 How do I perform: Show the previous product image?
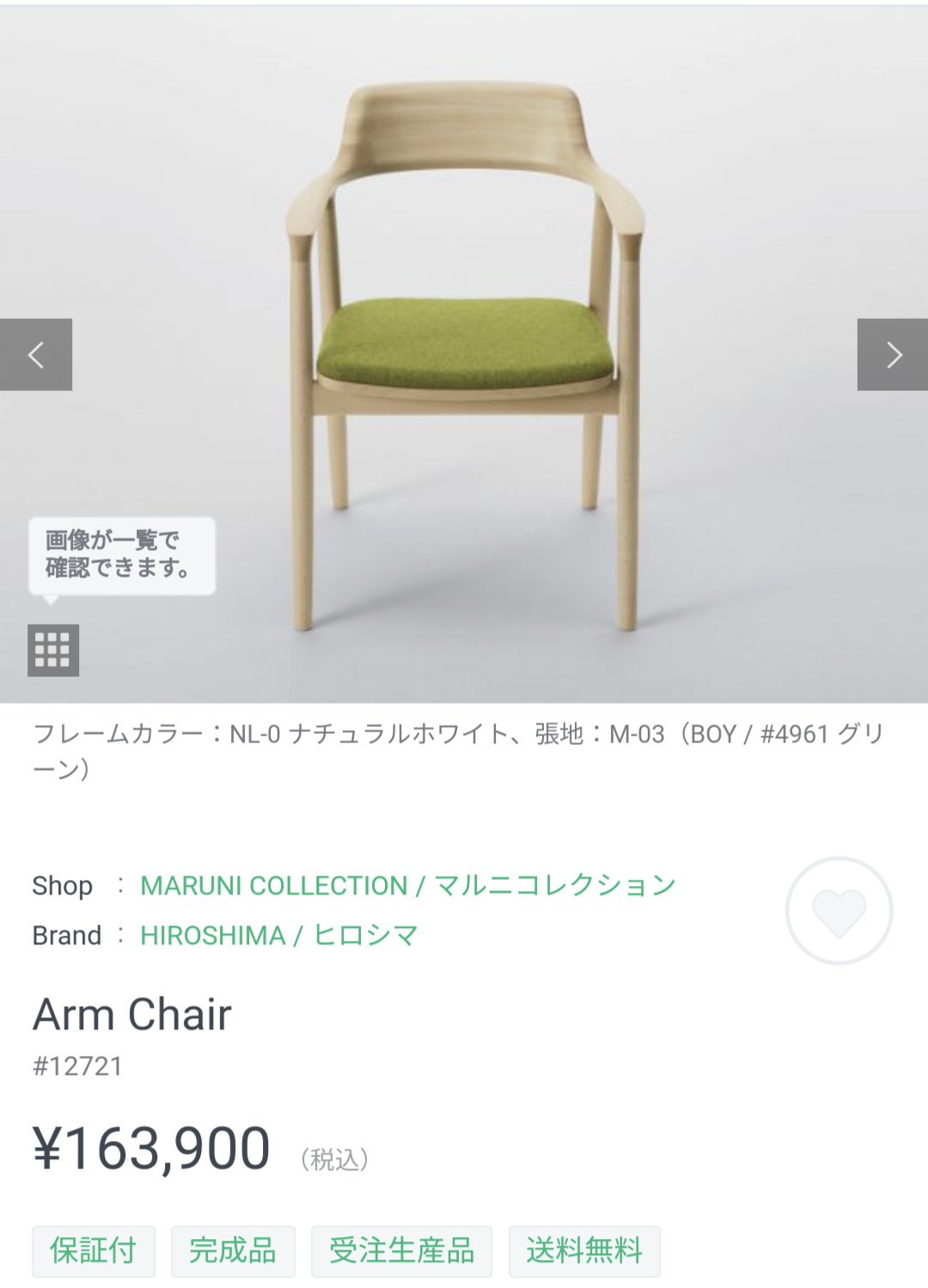[36, 355]
